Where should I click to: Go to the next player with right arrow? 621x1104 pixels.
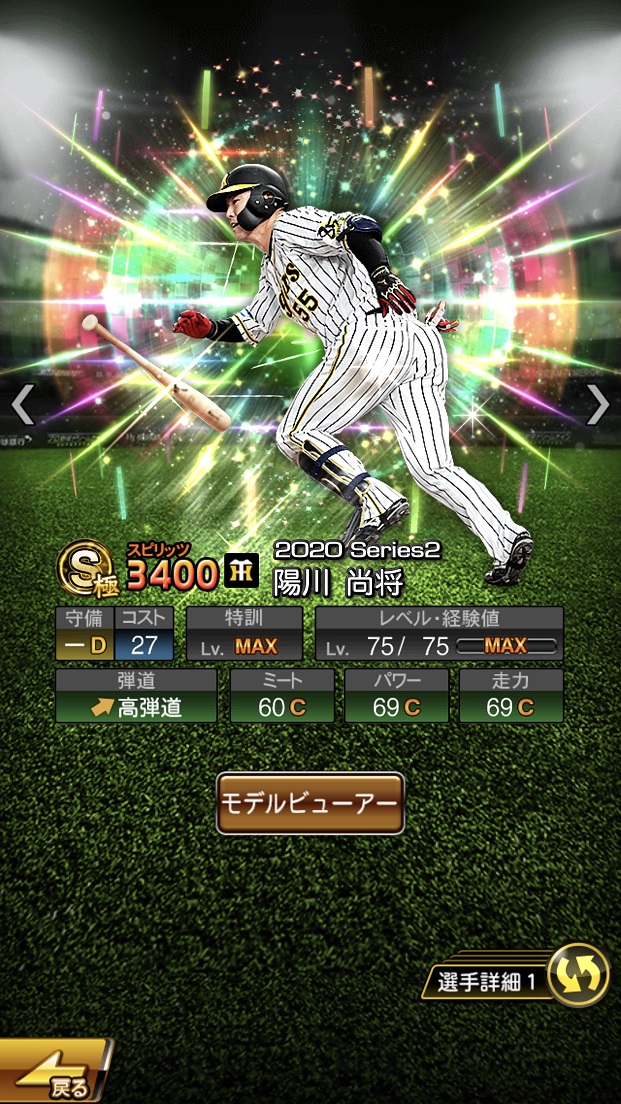(x=597, y=404)
